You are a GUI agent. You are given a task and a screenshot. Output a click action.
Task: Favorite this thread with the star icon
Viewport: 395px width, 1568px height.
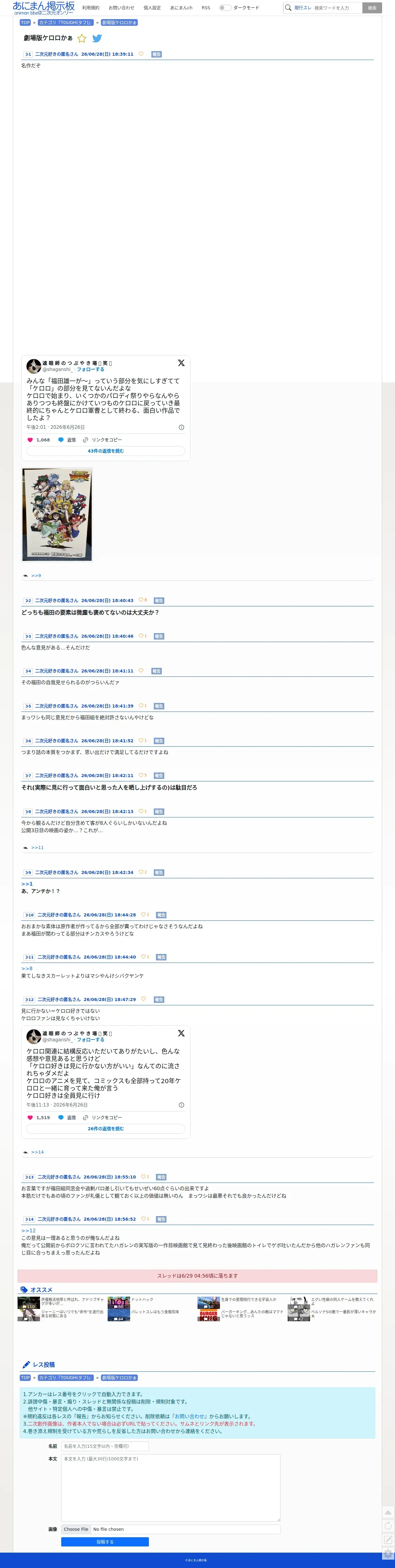pyautogui.click(x=82, y=38)
